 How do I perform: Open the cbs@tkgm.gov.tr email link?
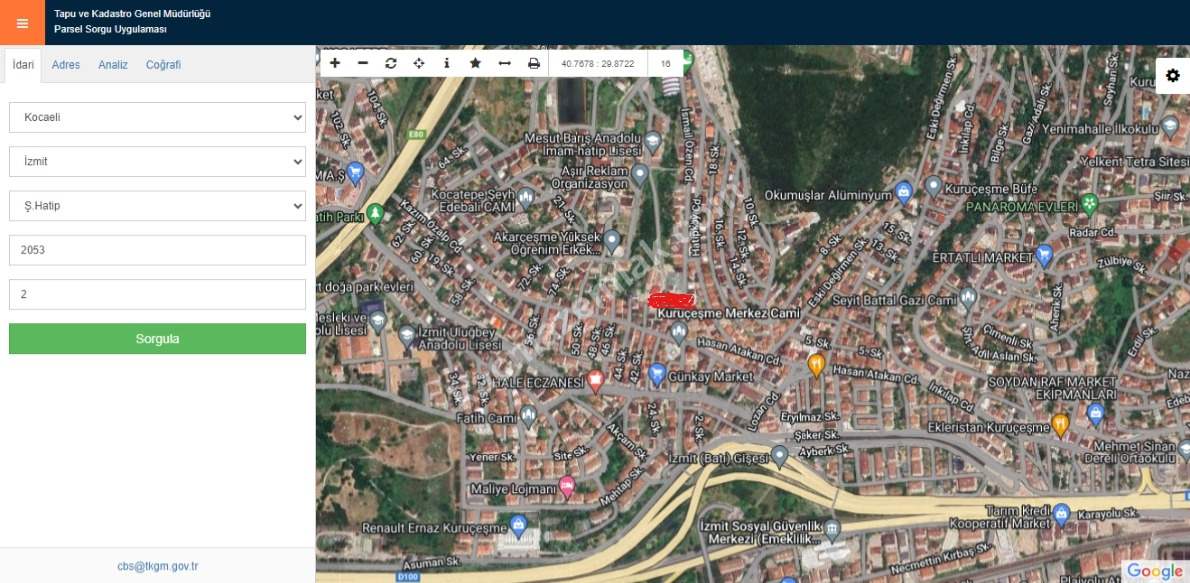[x=157, y=566]
